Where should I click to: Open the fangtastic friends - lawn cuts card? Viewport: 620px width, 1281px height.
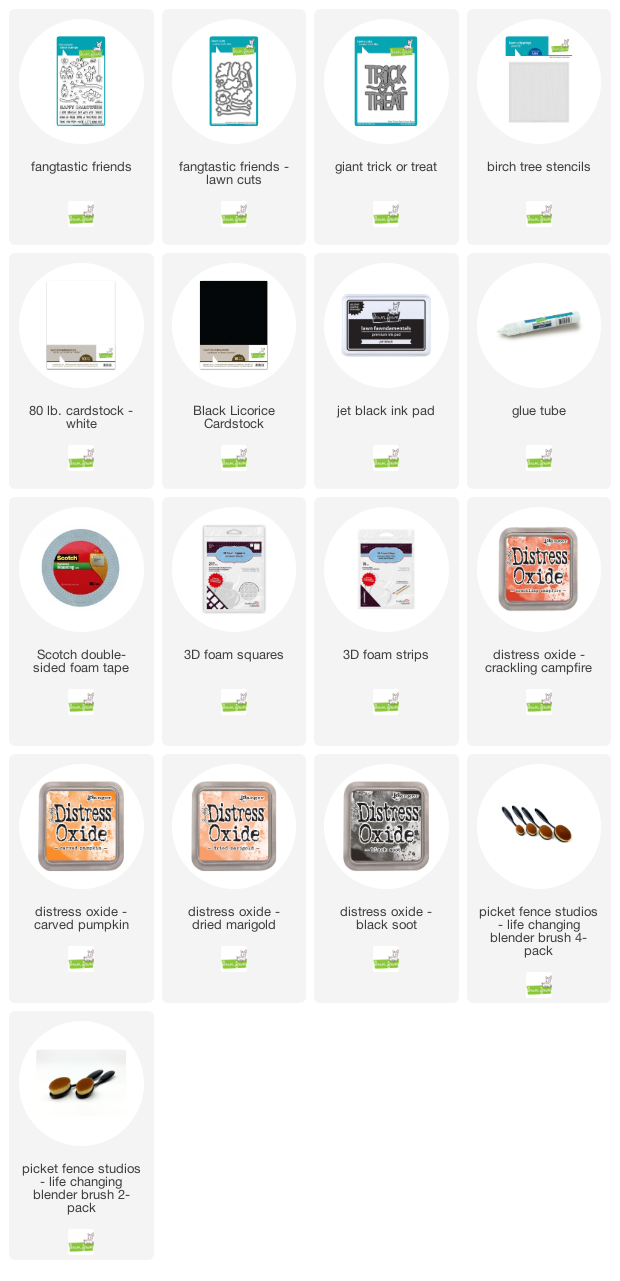coord(234,127)
